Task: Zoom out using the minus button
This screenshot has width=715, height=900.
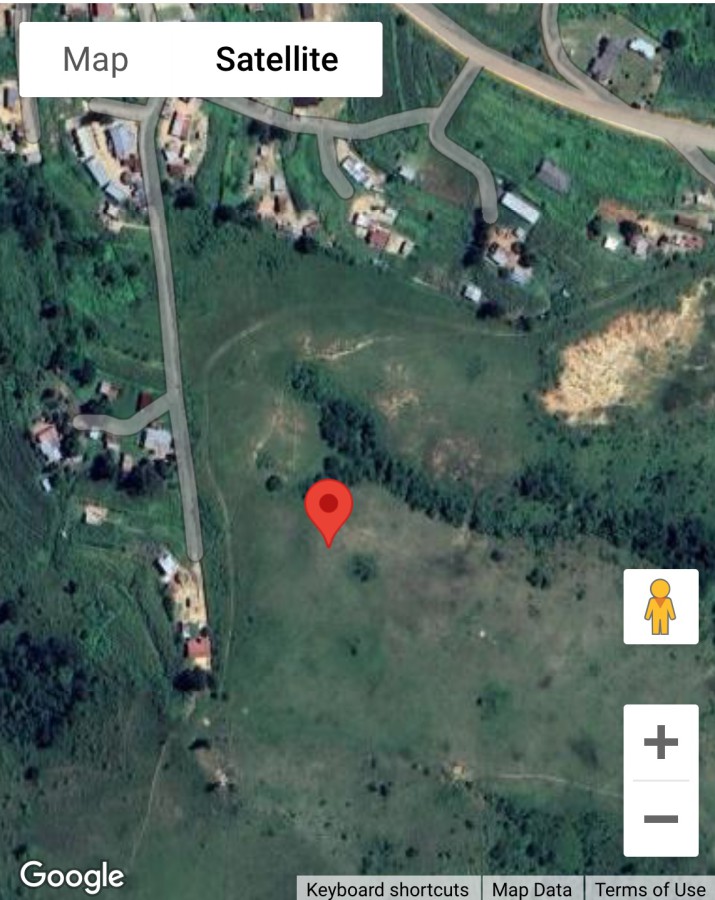Action: [660, 819]
